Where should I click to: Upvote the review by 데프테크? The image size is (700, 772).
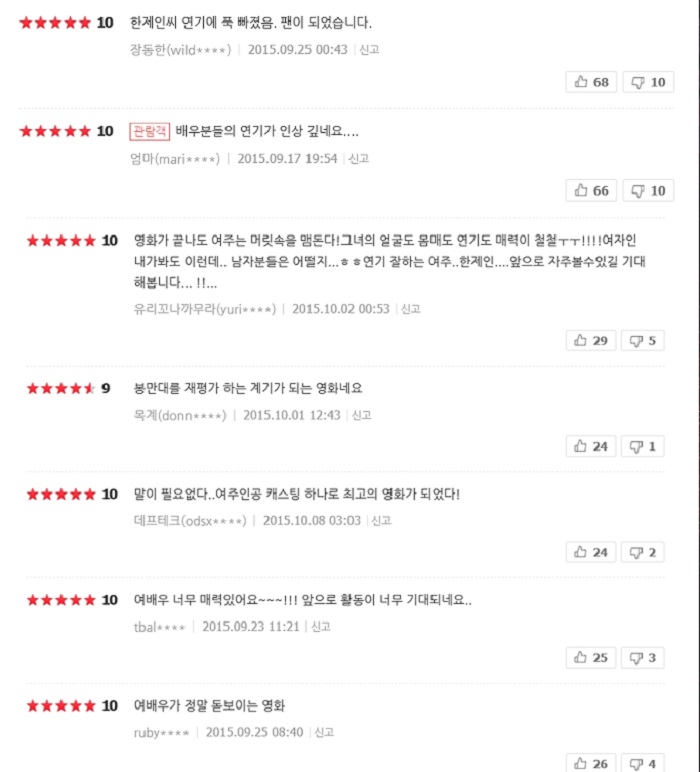pyautogui.click(x=591, y=552)
